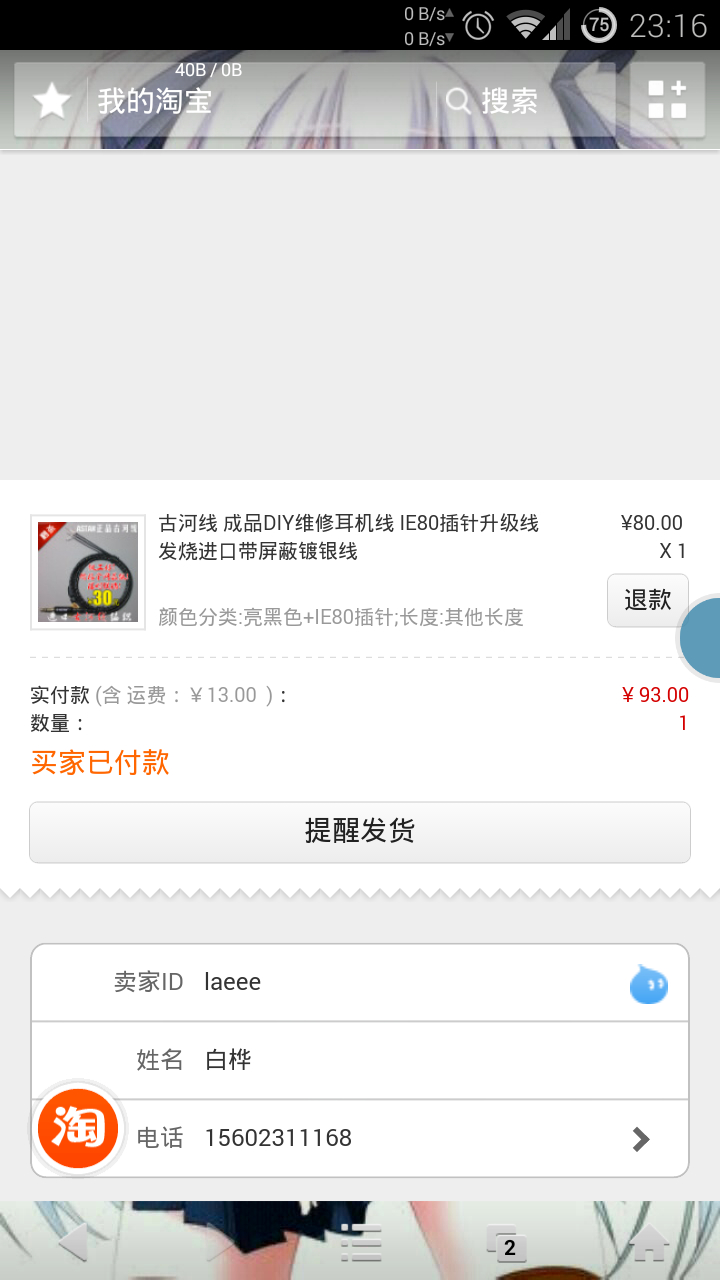Tap the orange Taobao floating button
720x1280 pixels.
[79, 1128]
